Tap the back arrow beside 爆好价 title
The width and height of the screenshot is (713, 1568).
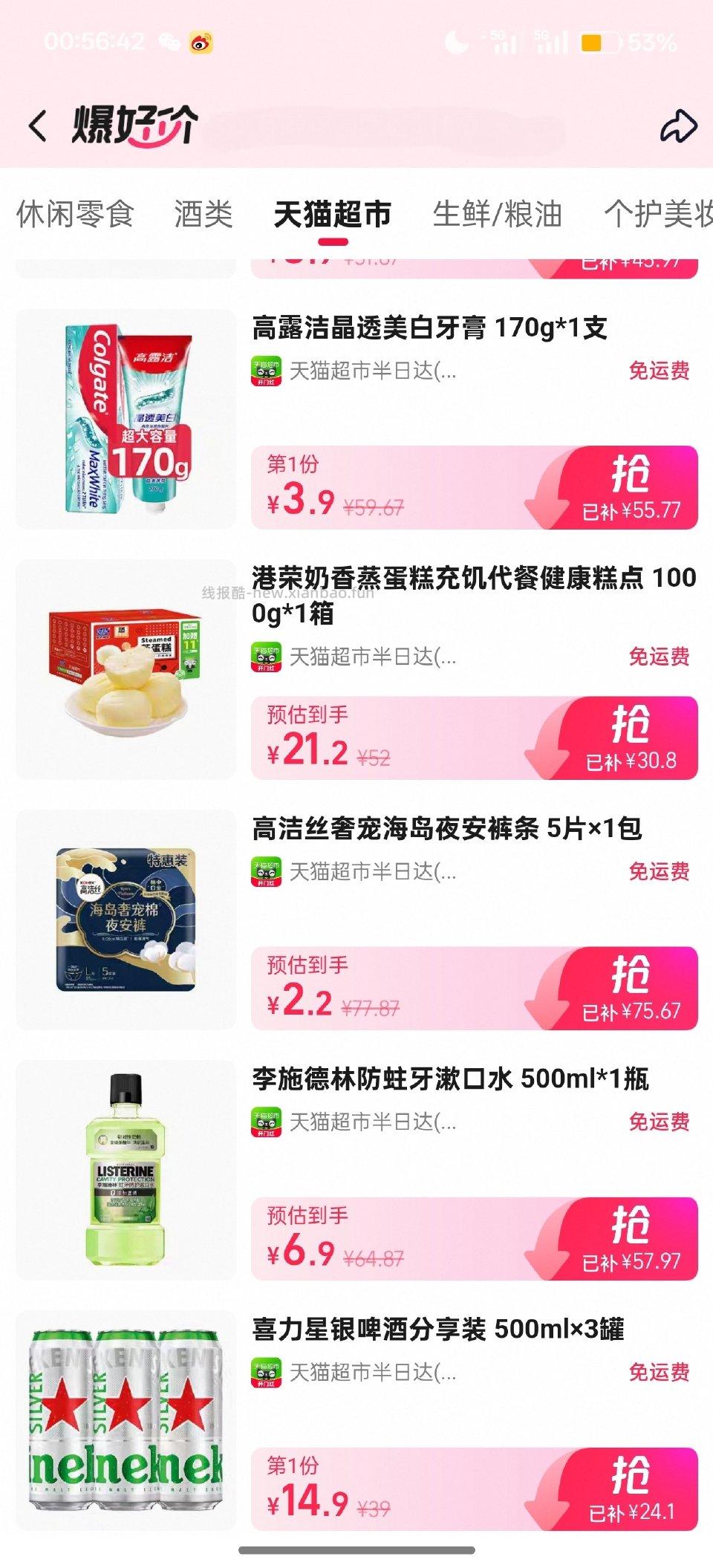click(39, 125)
